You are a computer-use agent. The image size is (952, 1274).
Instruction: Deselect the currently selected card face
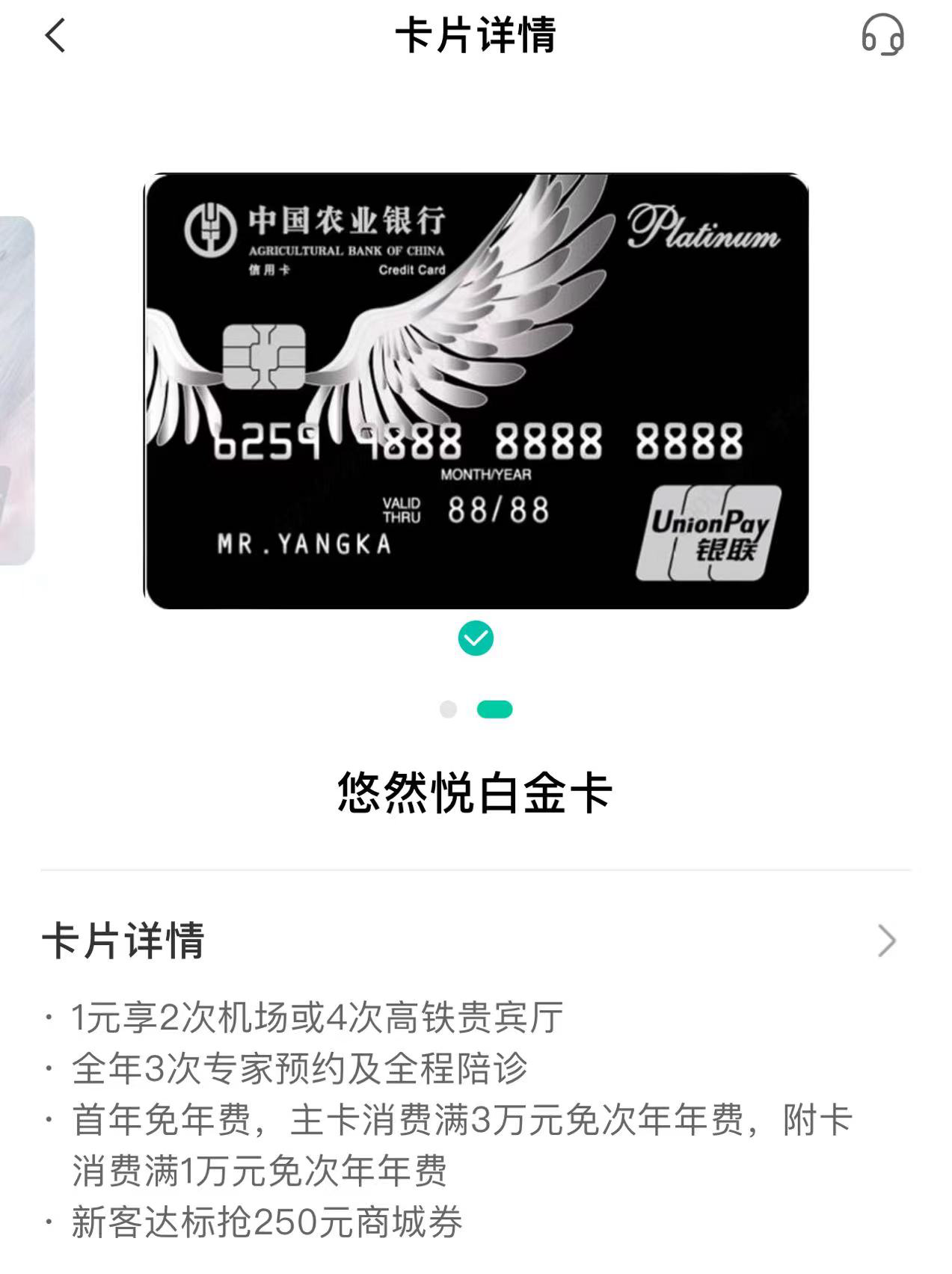476,638
